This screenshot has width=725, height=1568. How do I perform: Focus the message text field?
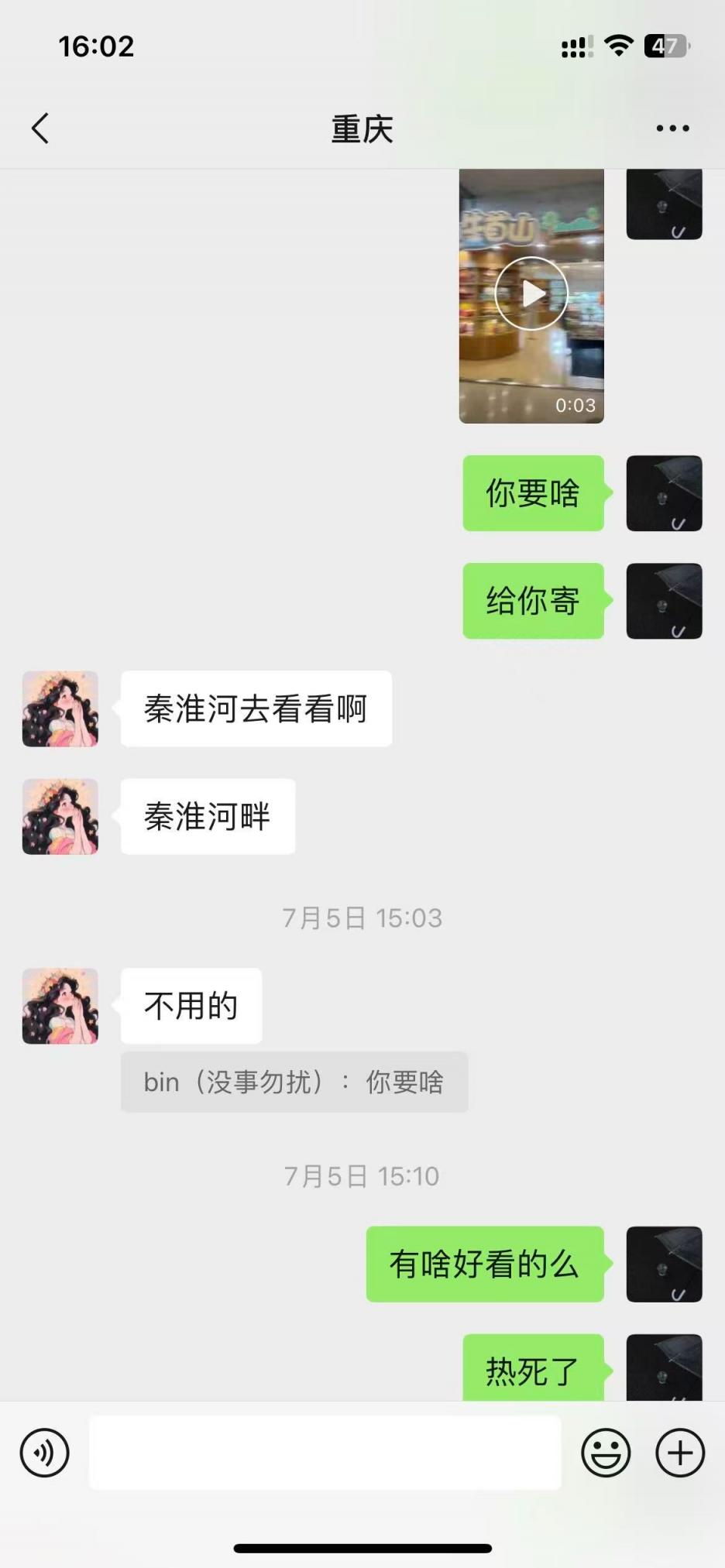(x=325, y=1453)
